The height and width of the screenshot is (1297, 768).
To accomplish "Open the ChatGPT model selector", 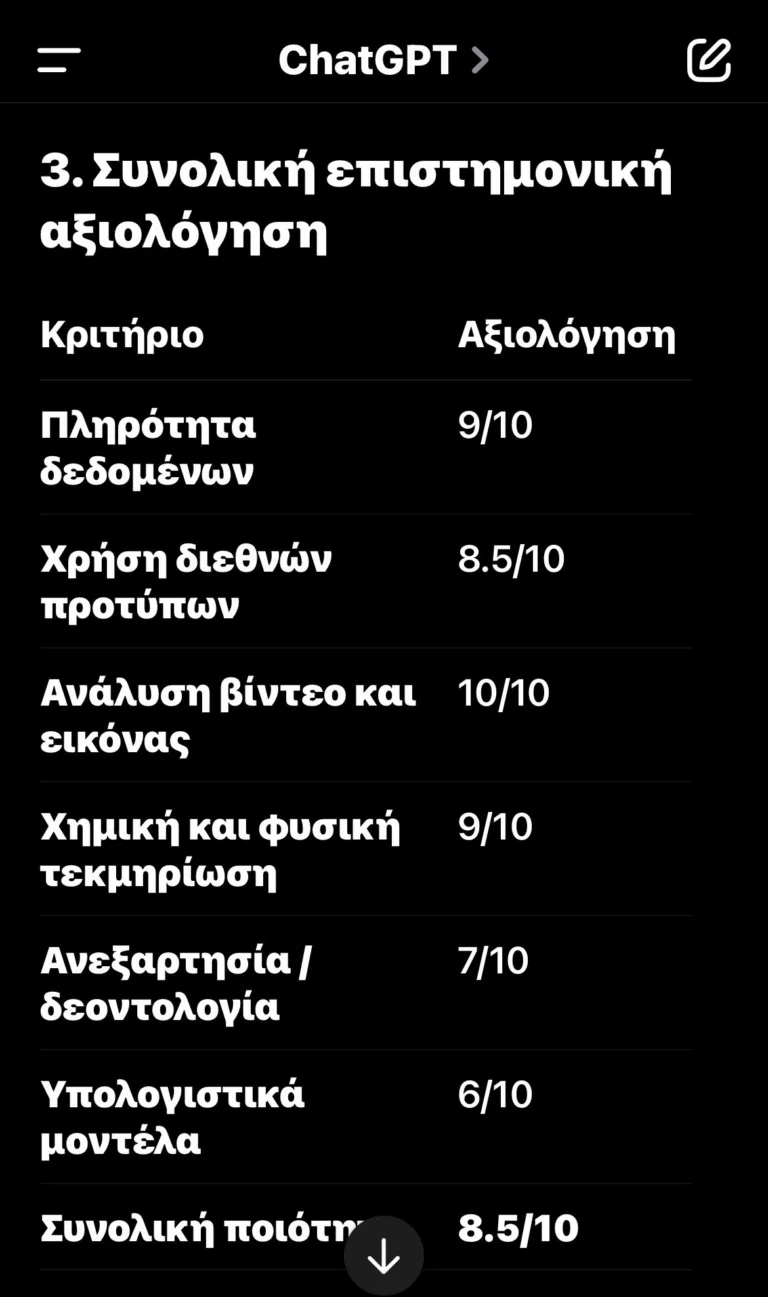I will pyautogui.click(x=383, y=60).
